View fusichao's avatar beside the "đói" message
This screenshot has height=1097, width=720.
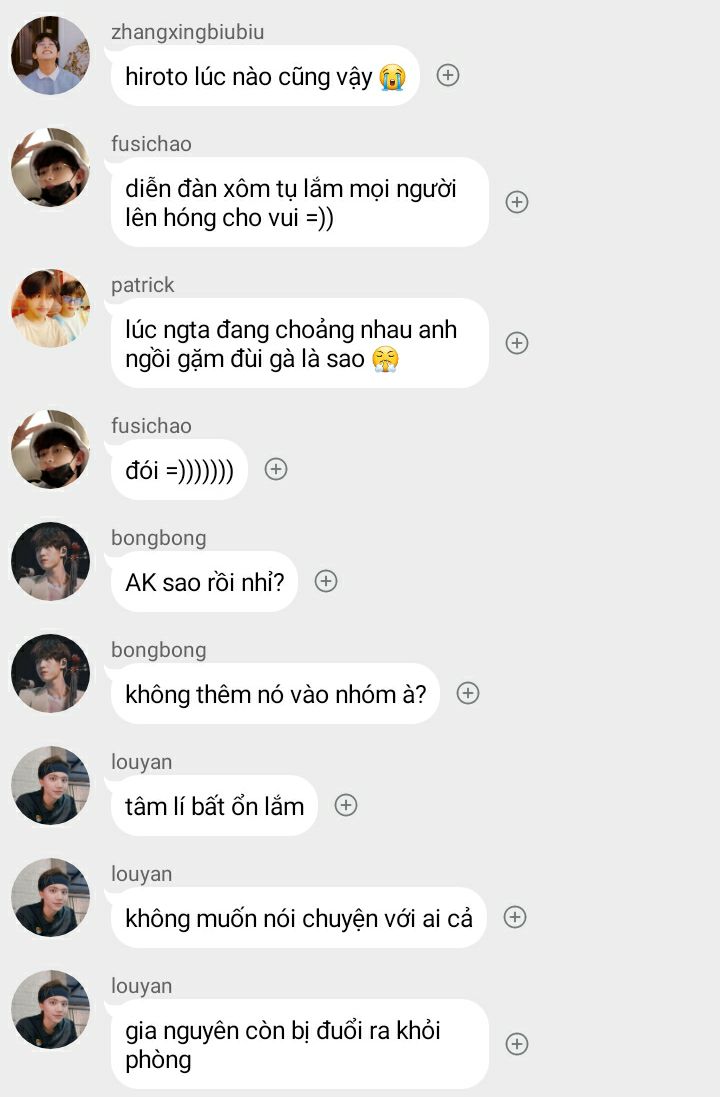[50, 450]
